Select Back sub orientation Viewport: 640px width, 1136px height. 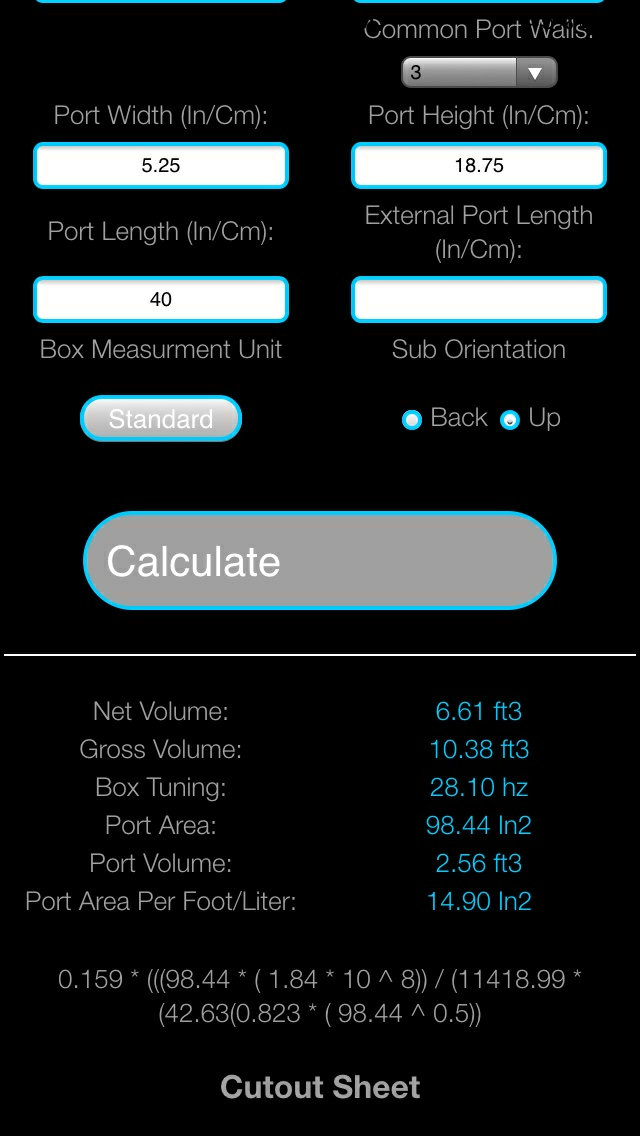(x=412, y=420)
